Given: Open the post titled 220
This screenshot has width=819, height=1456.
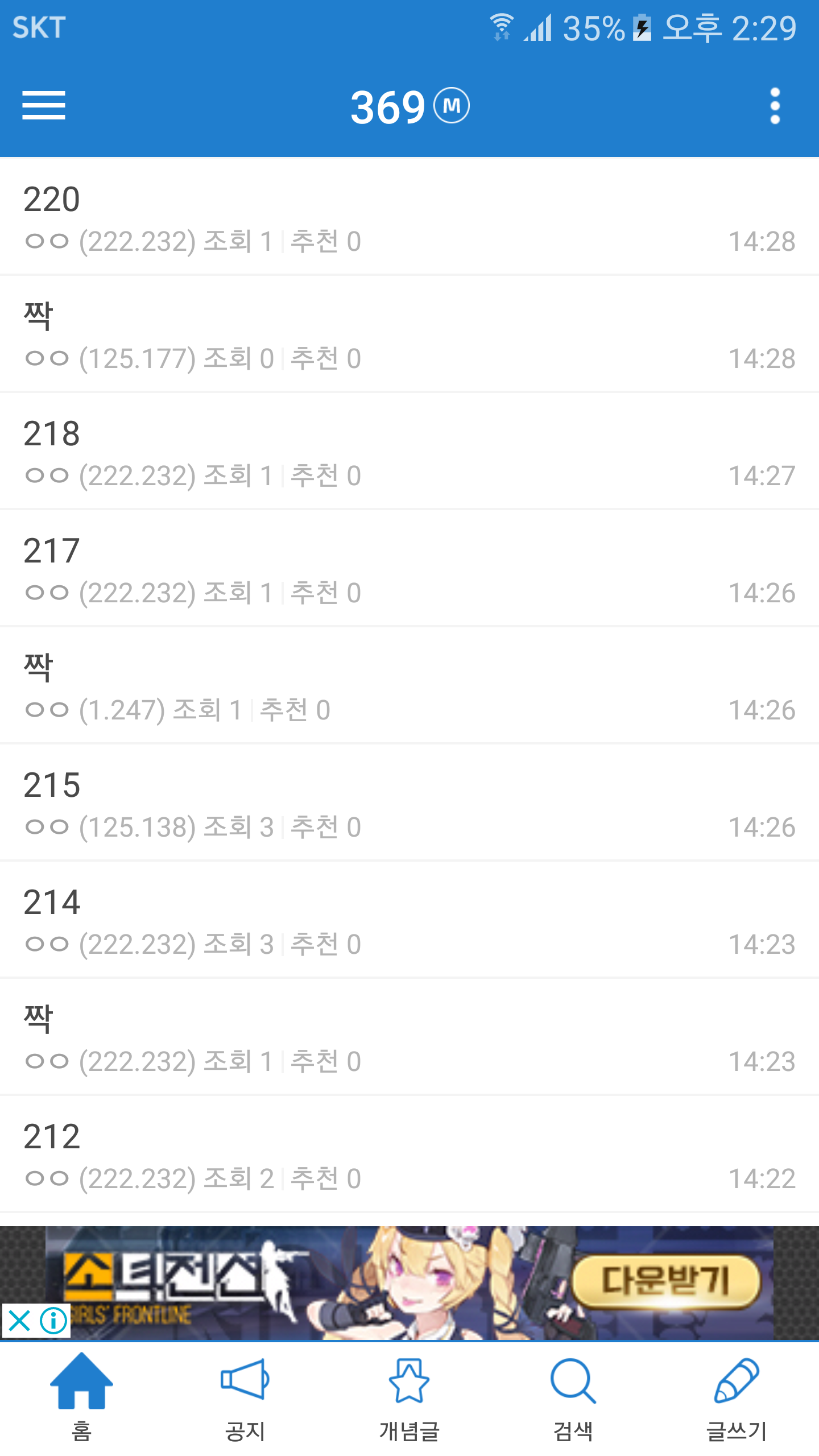Looking at the screenshot, I should tap(409, 217).
